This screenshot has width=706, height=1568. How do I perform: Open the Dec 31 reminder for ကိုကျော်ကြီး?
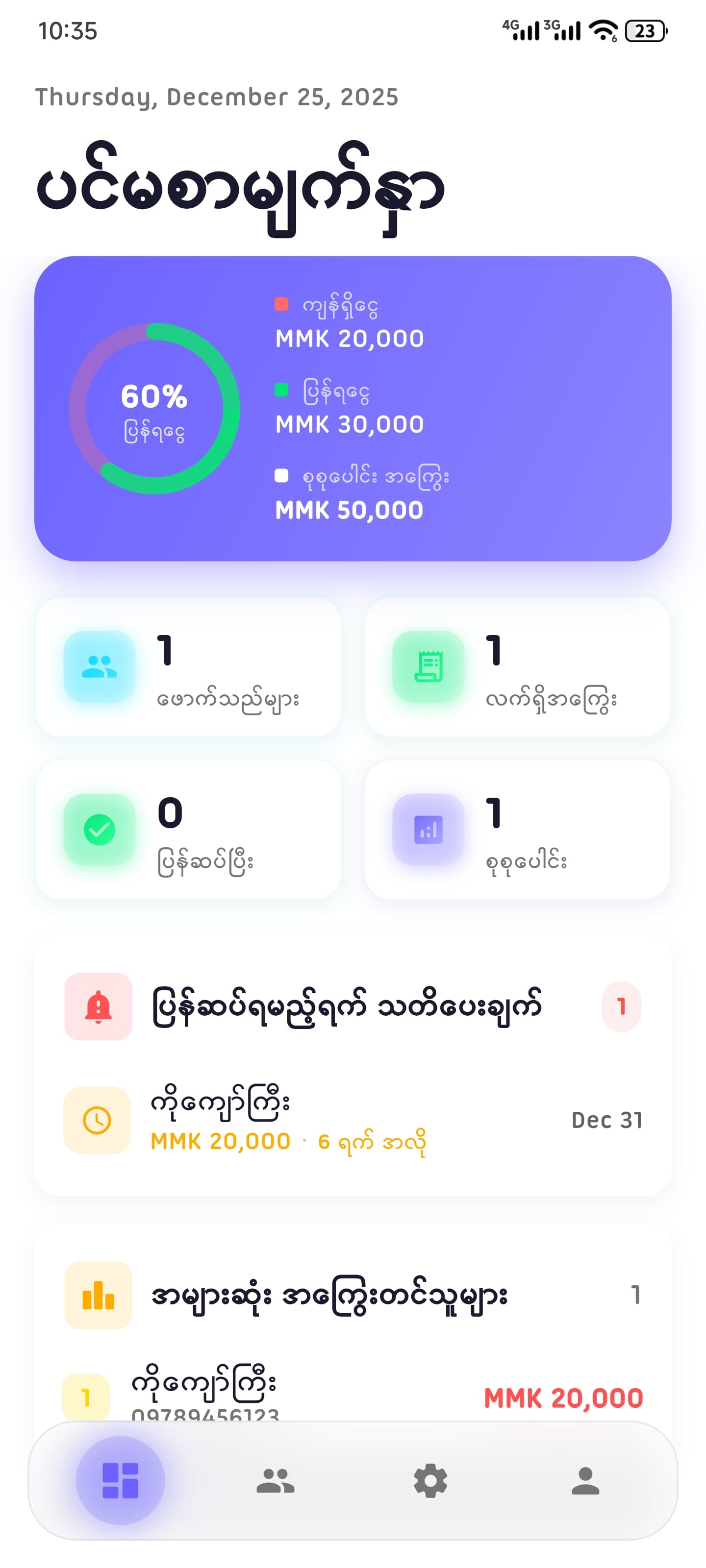[x=353, y=1120]
